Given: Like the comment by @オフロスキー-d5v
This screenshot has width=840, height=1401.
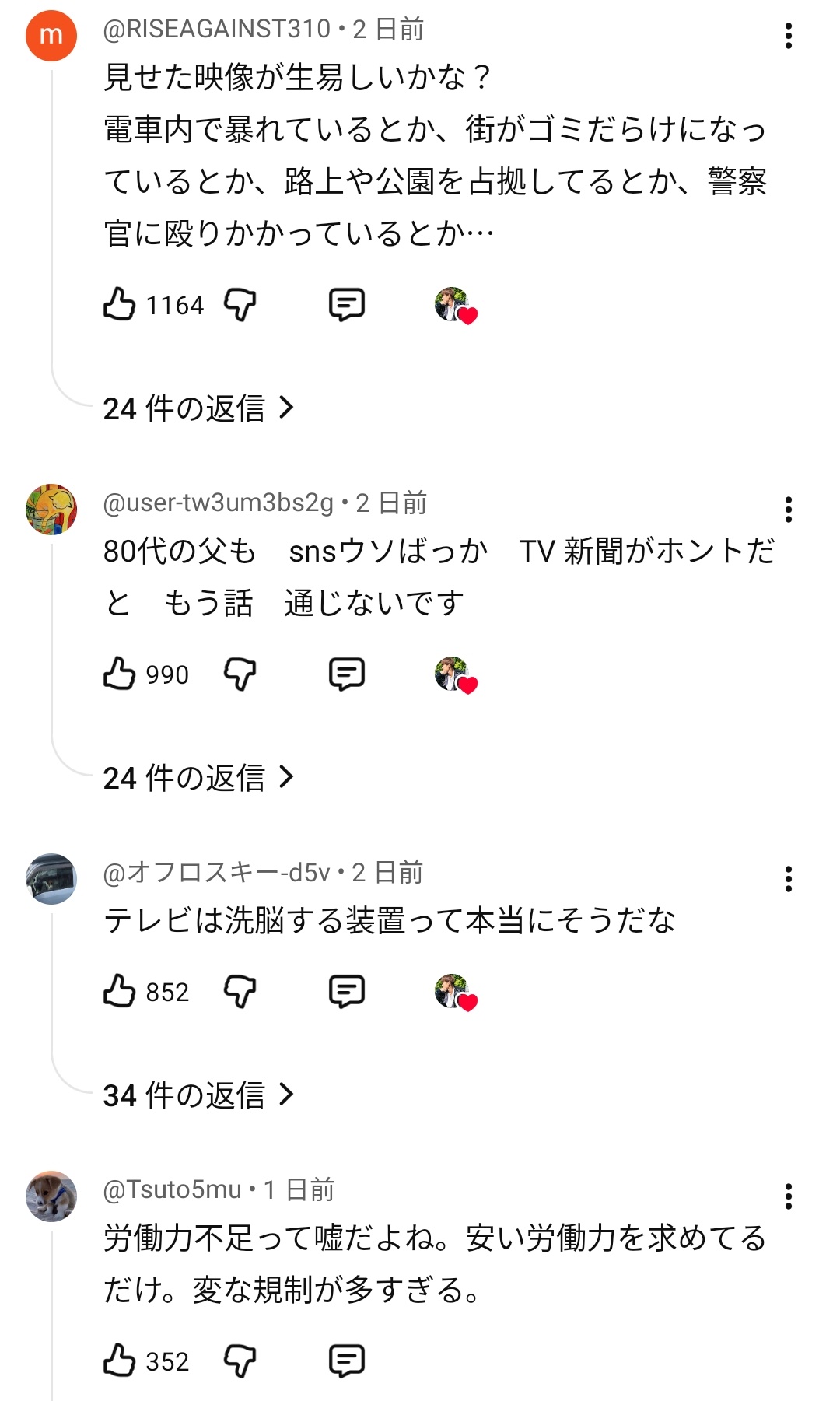Looking at the screenshot, I should 120,991.
